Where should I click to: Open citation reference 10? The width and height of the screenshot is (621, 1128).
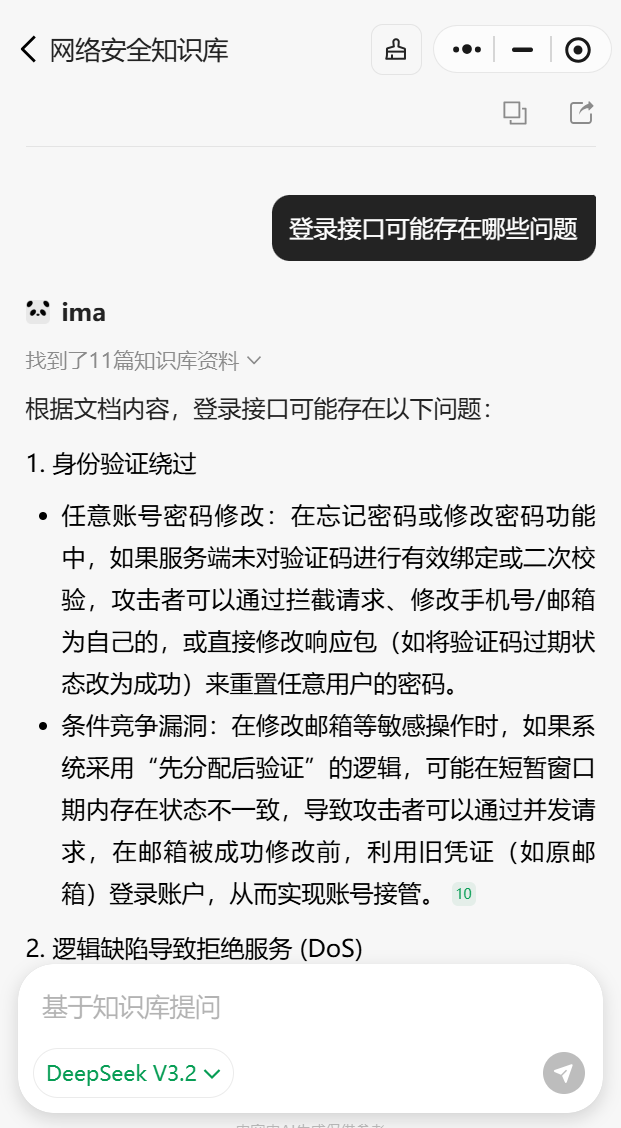[464, 894]
